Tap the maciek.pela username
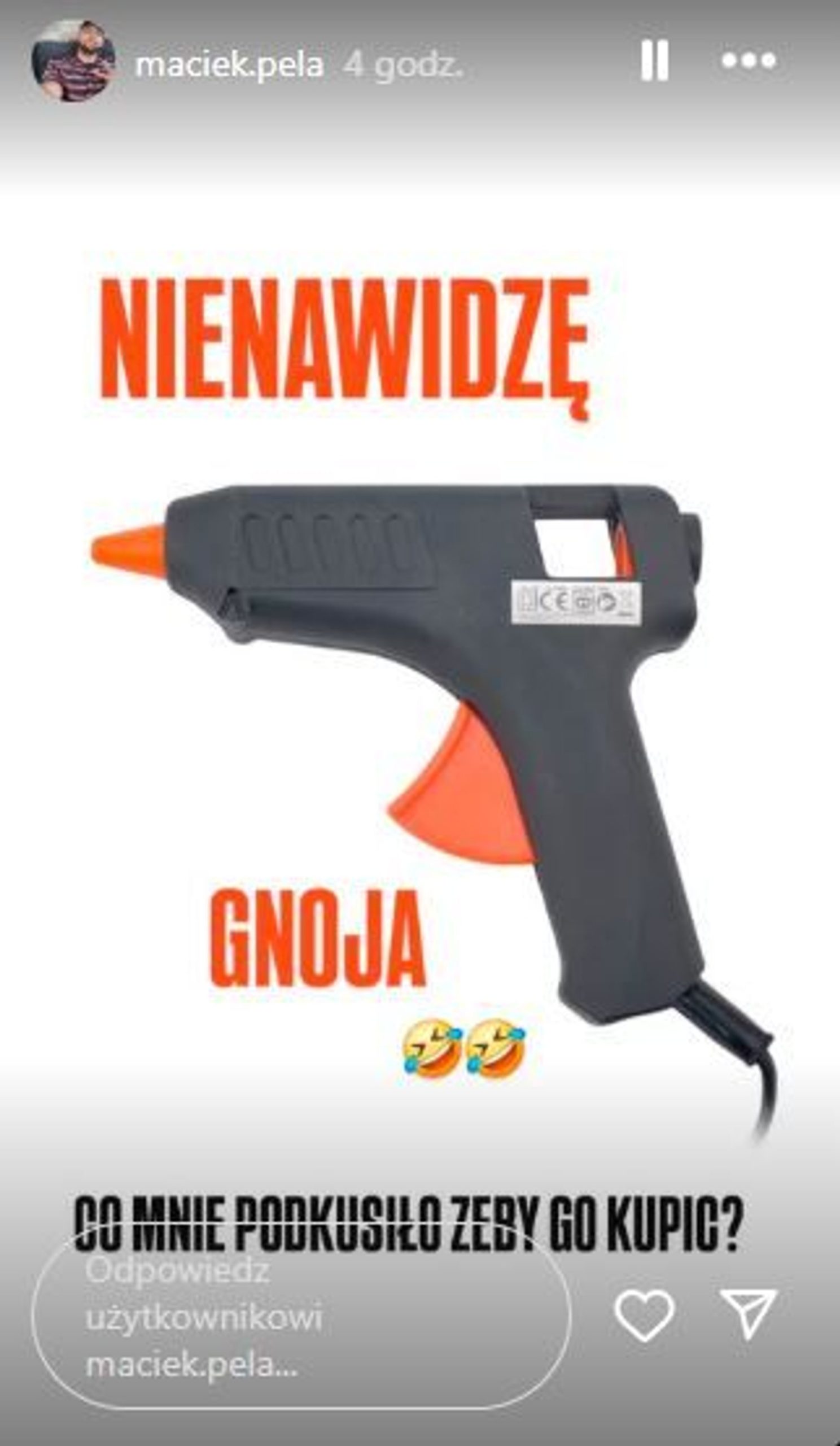 (229, 66)
